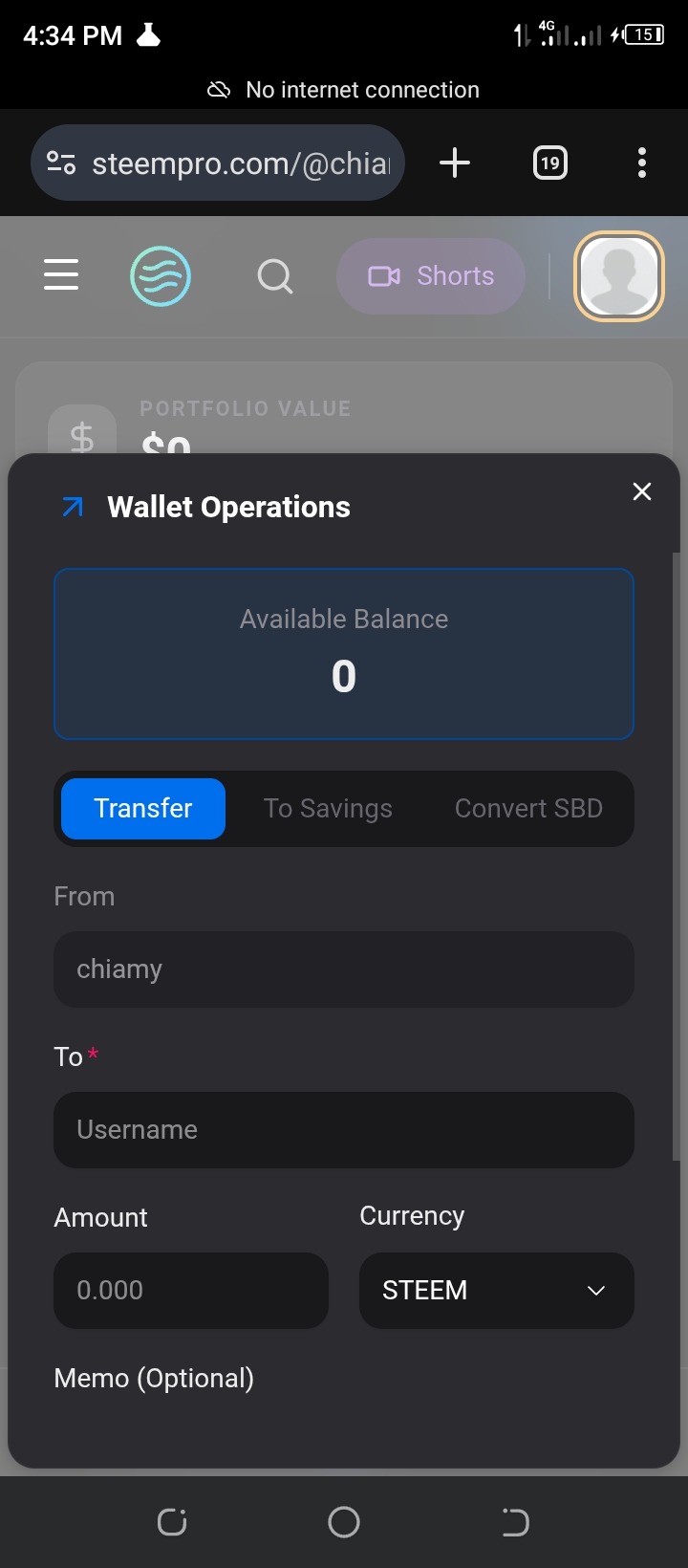The height and width of the screenshot is (1568, 688).
Task: Switch to the To Savings tab
Action: click(328, 809)
